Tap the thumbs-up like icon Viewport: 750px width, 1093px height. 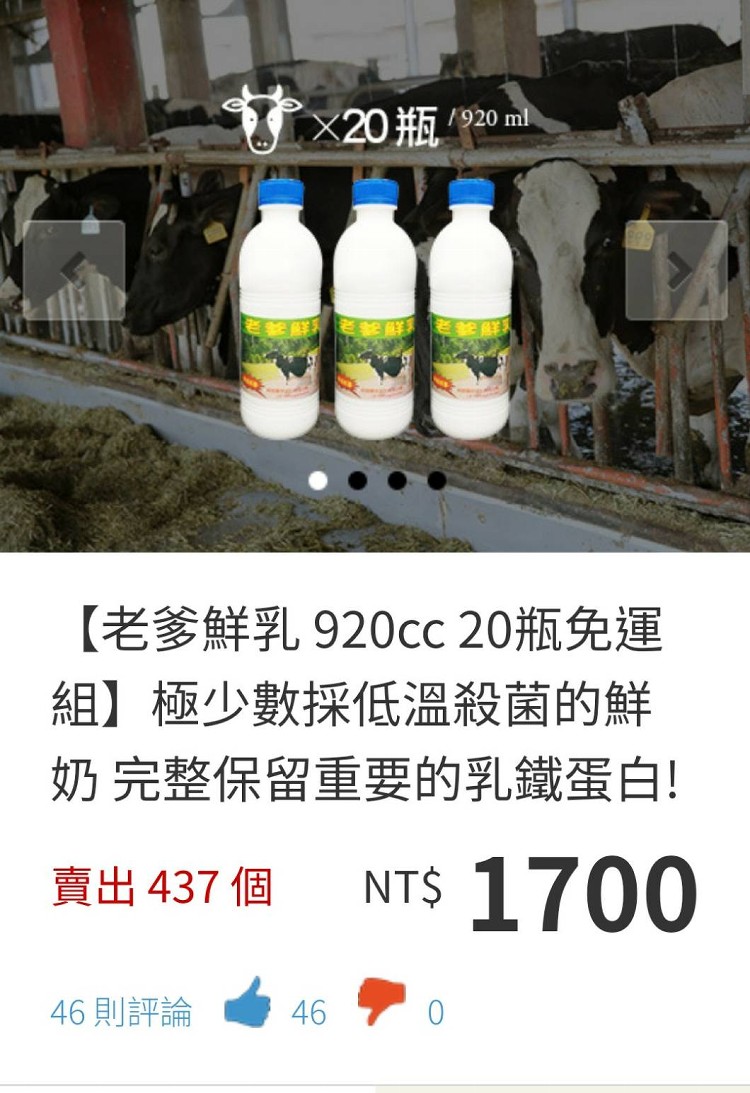tap(249, 1003)
